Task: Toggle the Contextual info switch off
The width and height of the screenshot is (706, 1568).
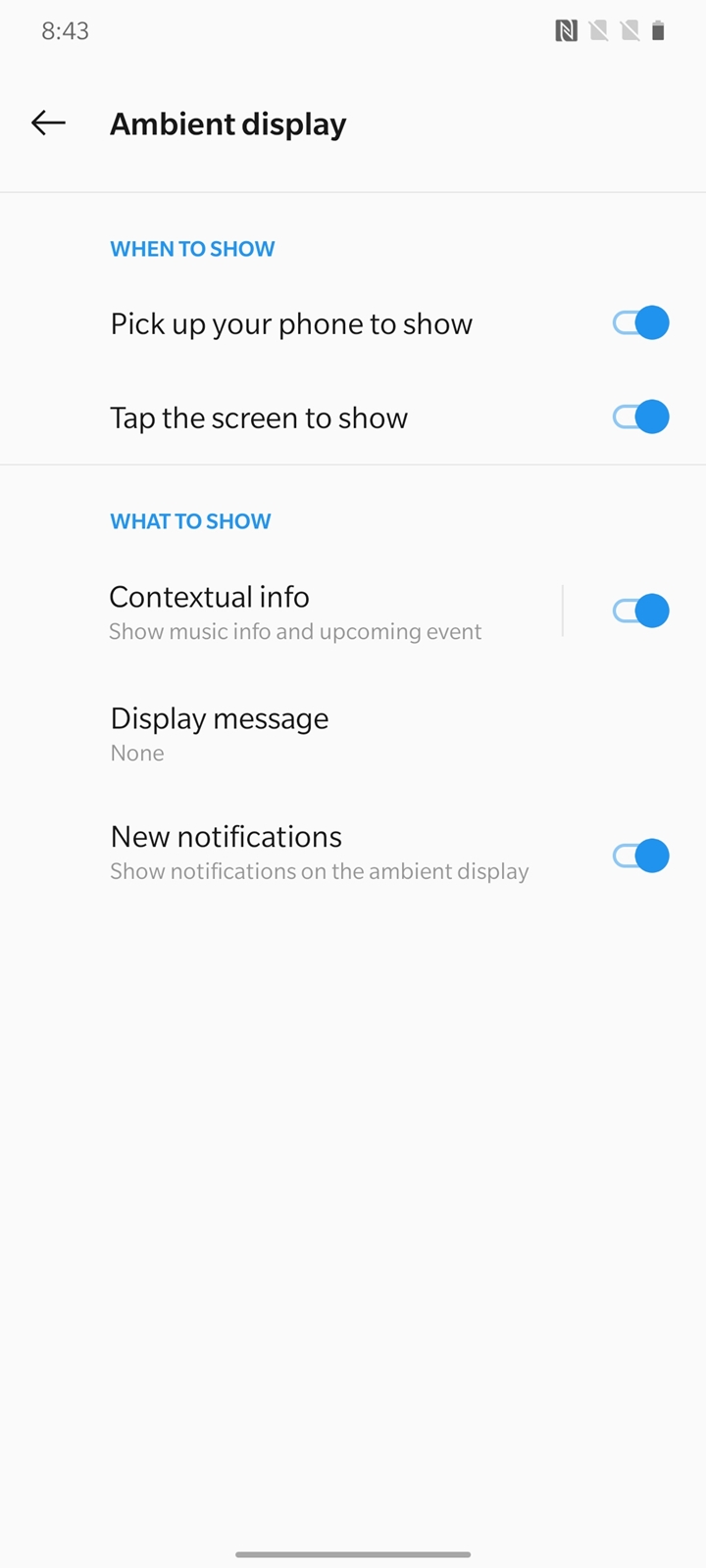Action: click(x=640, y=611)
